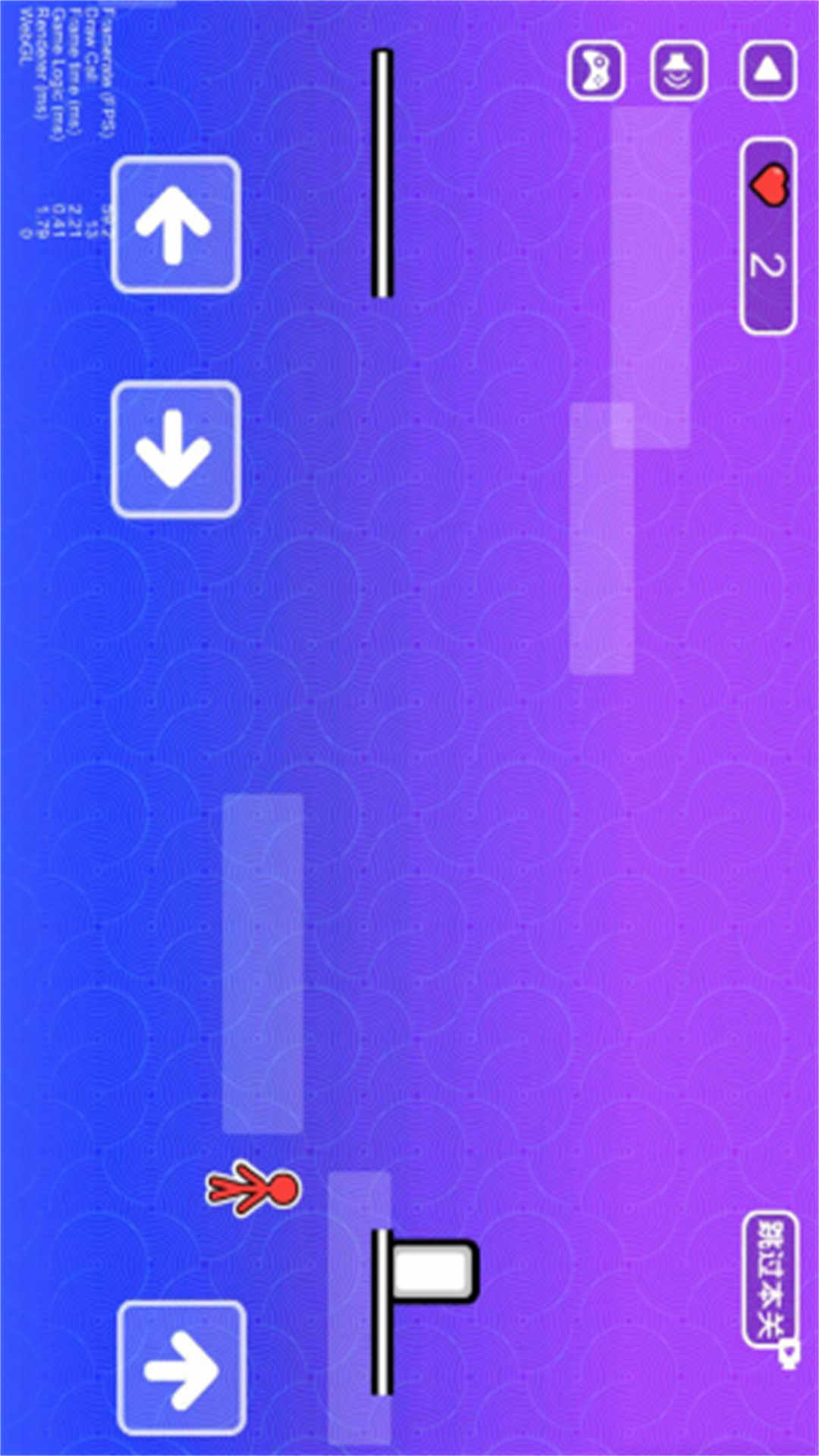Tap the white triangle icon
819x1456 pixels.
click(x=767, y=71)
